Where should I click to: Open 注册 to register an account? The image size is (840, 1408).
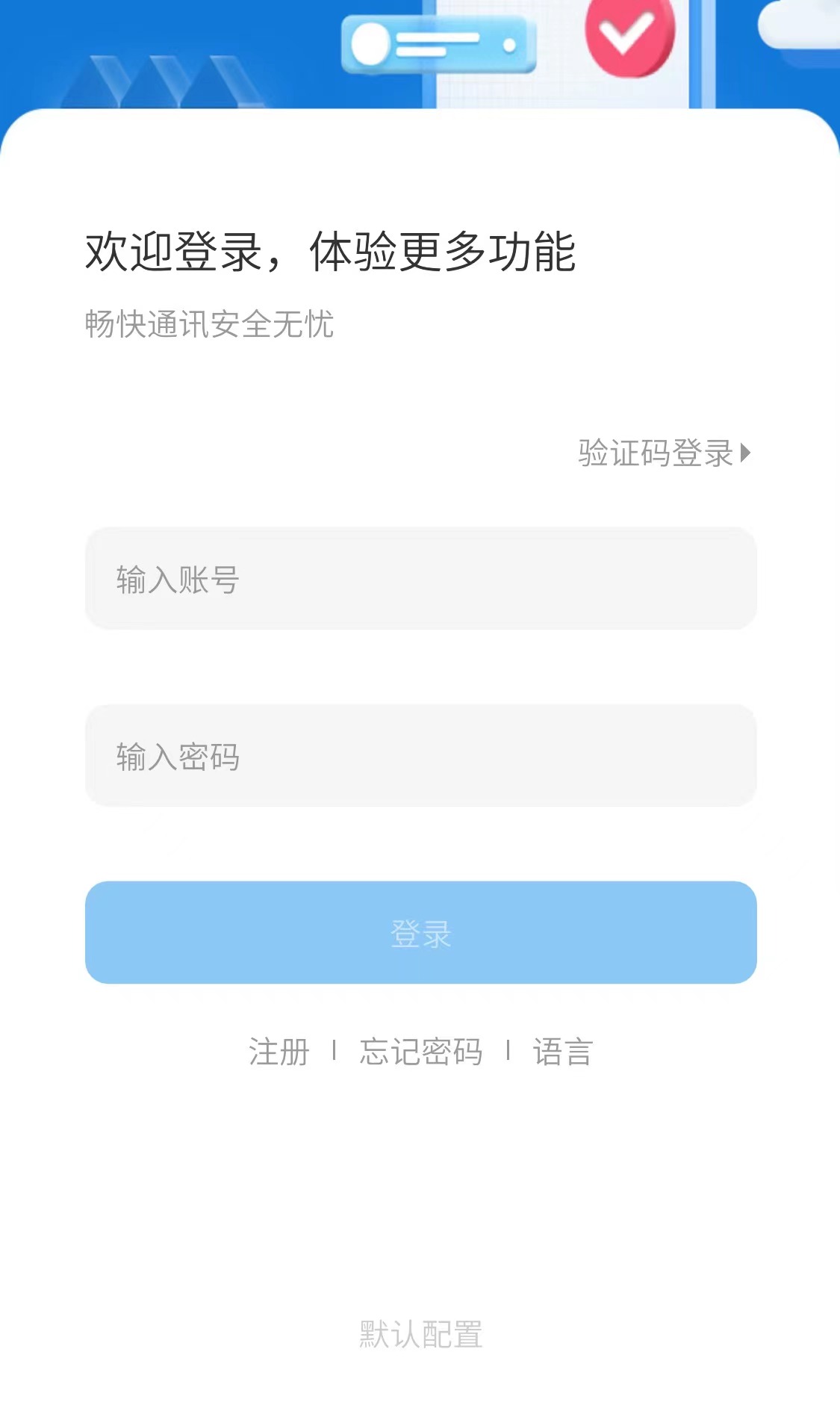[x=279, y=1052]
